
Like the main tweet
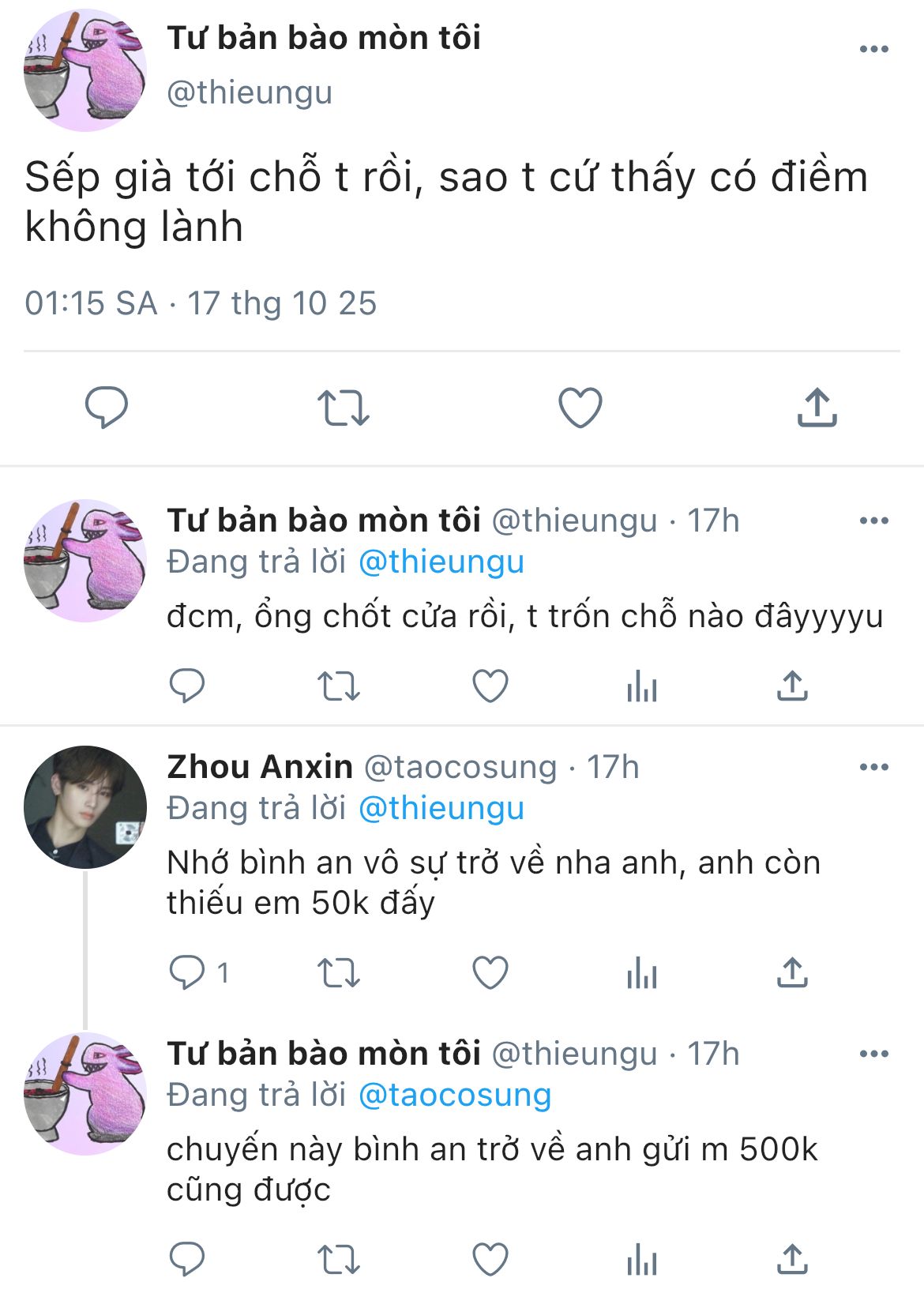580,408
